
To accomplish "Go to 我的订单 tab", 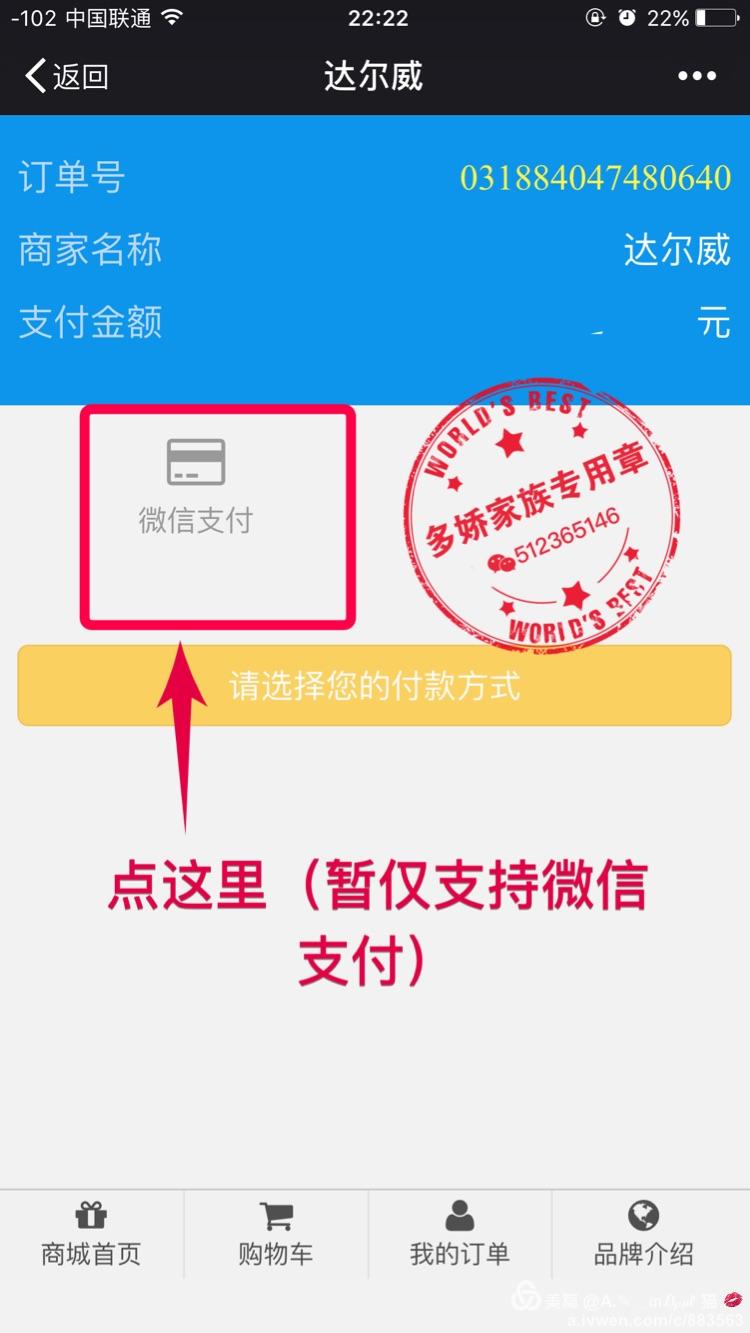I will pyautogui.click(x=459, y=1235).
